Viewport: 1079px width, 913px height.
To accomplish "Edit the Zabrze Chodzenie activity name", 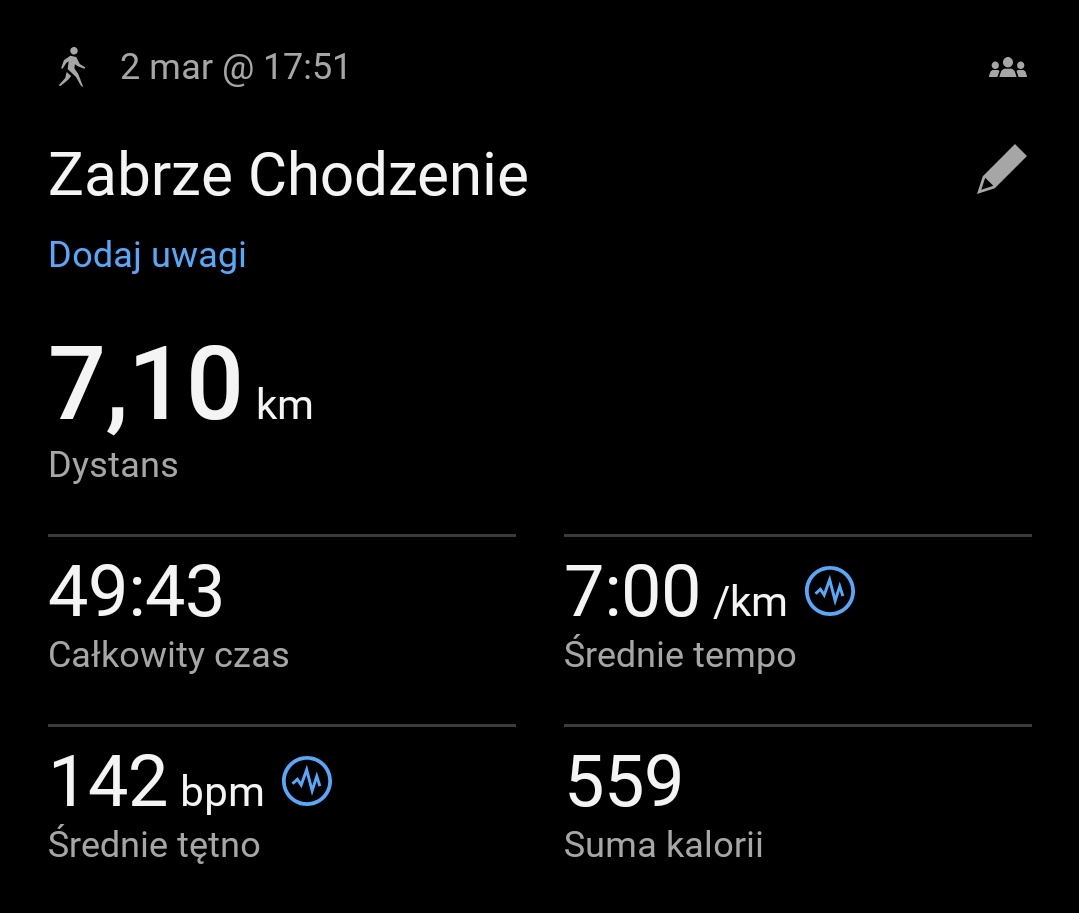I will pyautogui.click(x=1001, y=170).
